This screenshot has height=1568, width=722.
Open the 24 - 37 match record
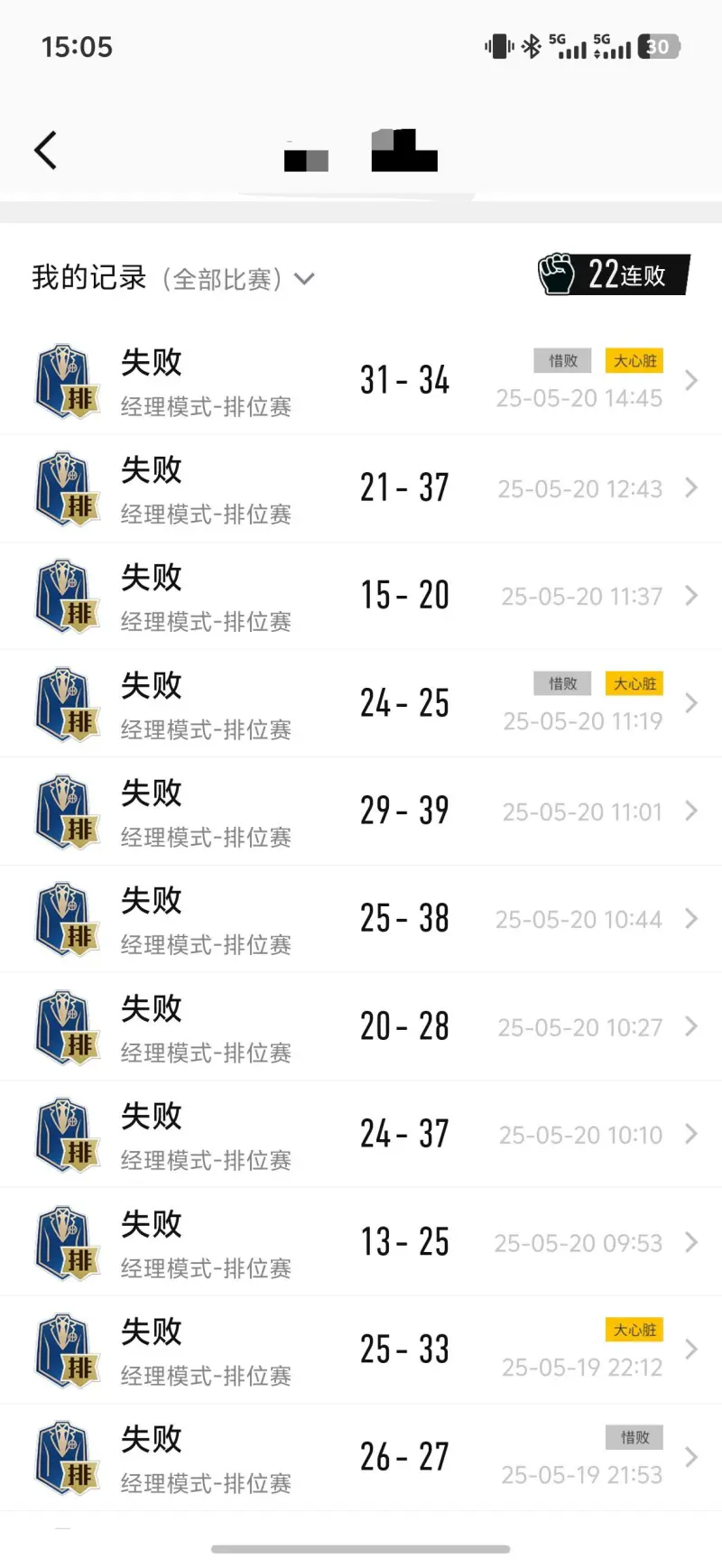[x=361, y=1134]
